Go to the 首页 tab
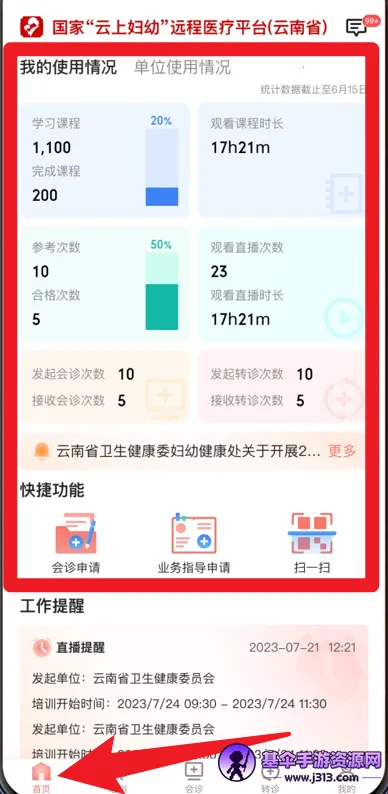The image size is (388, 794). [42, 779]
